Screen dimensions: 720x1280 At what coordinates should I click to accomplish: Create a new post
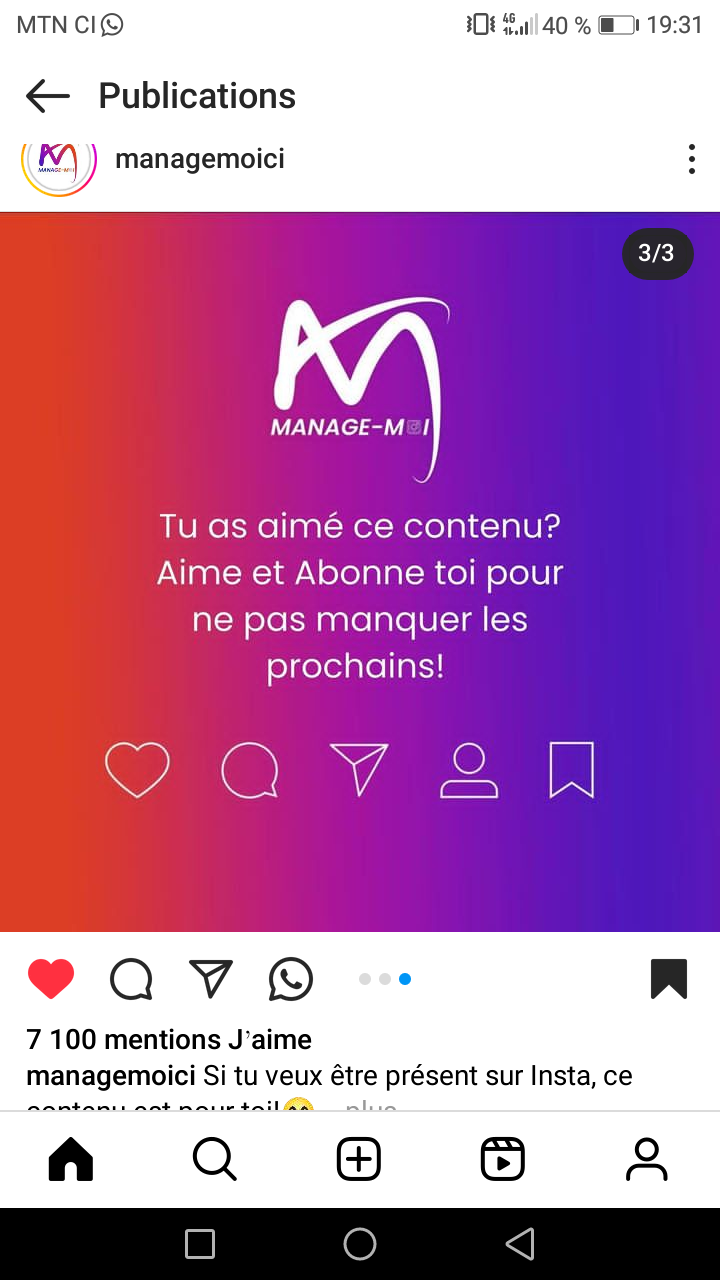pyautogui.click(x=359, y=1160)
